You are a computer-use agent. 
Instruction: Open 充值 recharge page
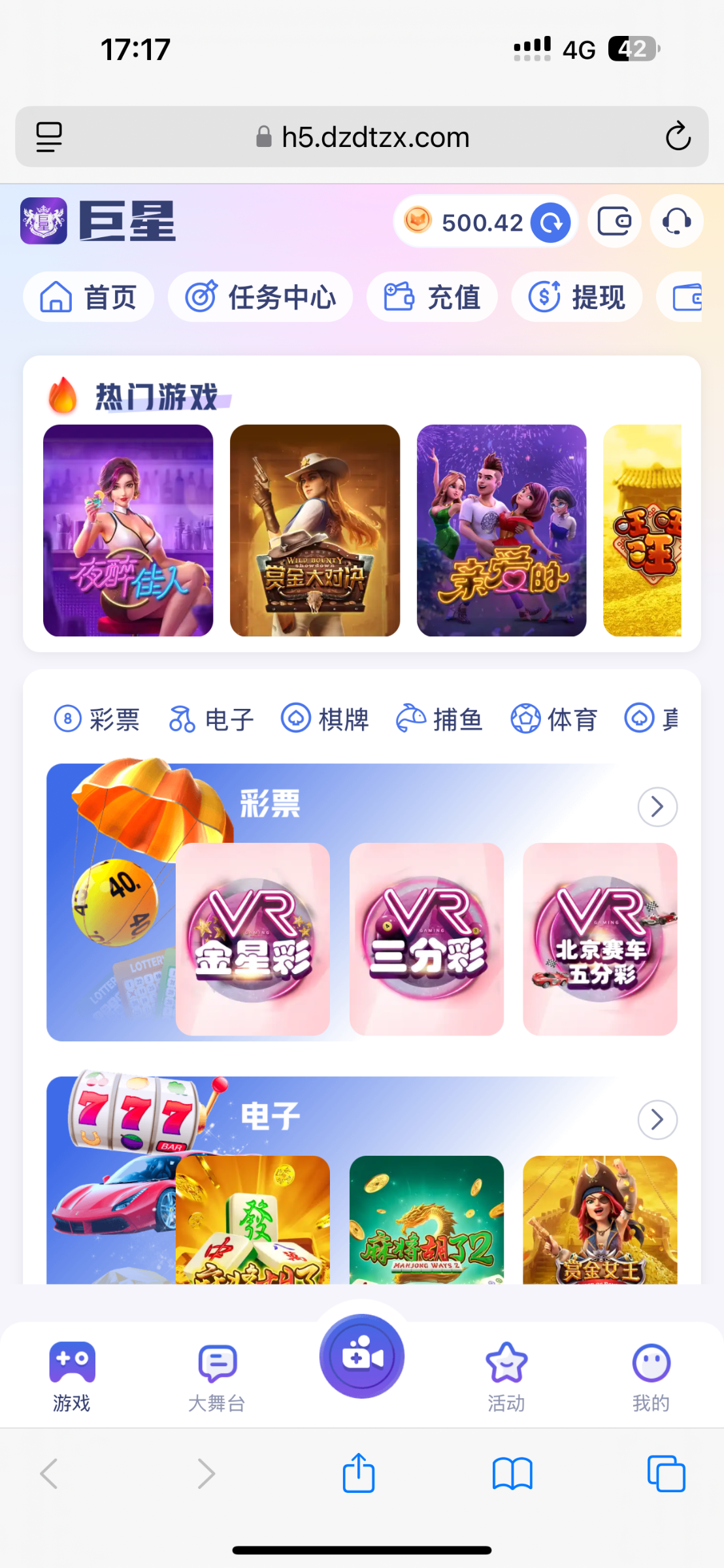(x=432, y=297)
